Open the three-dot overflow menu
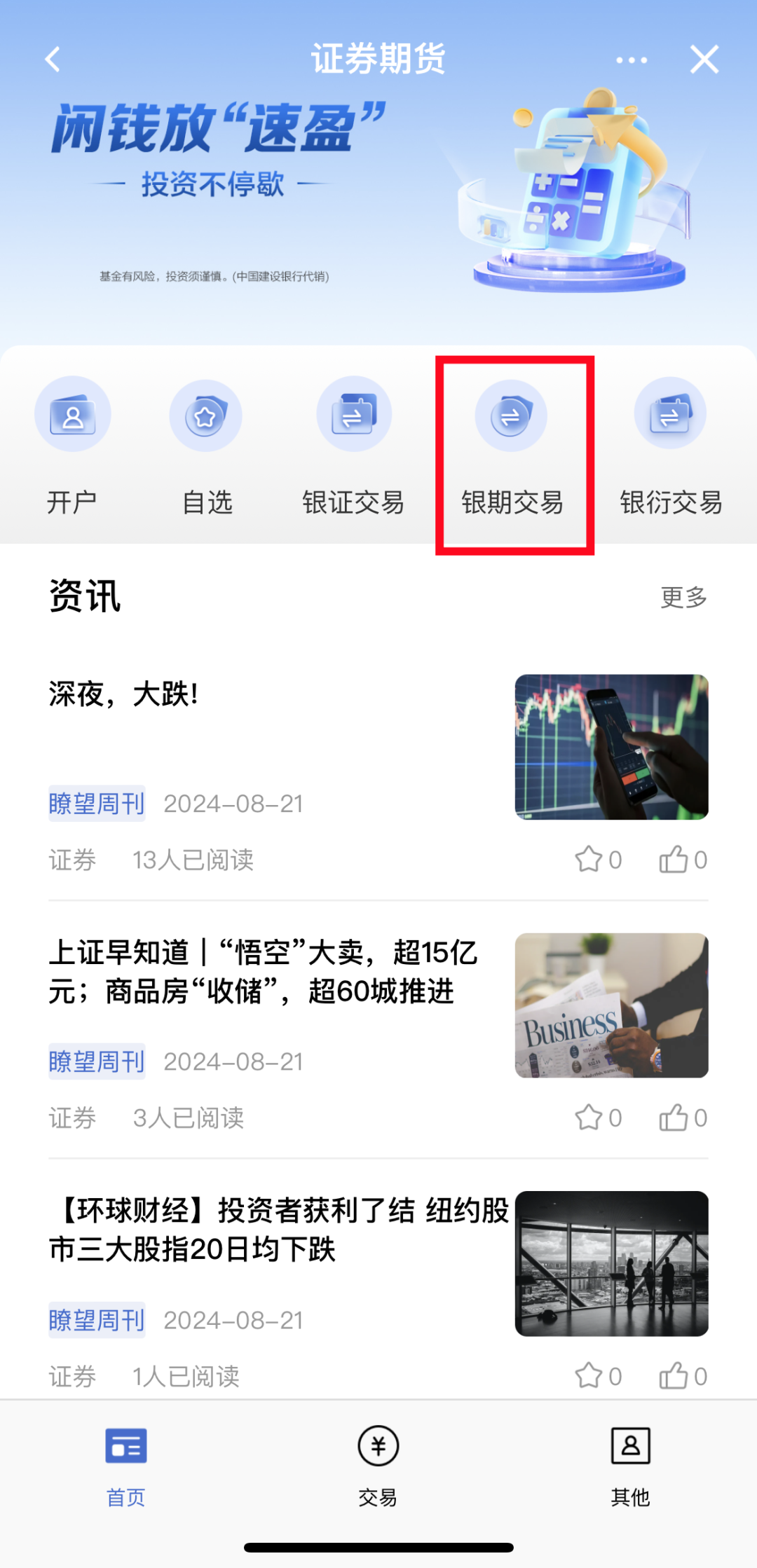 (632, 60)
